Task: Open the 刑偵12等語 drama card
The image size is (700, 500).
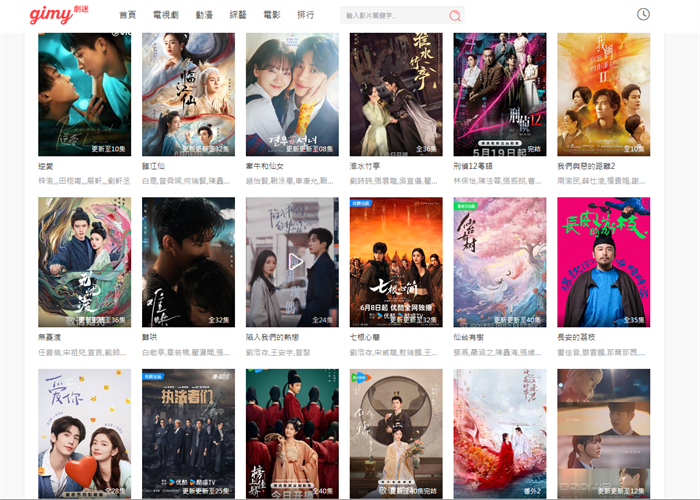Action: 500,93
